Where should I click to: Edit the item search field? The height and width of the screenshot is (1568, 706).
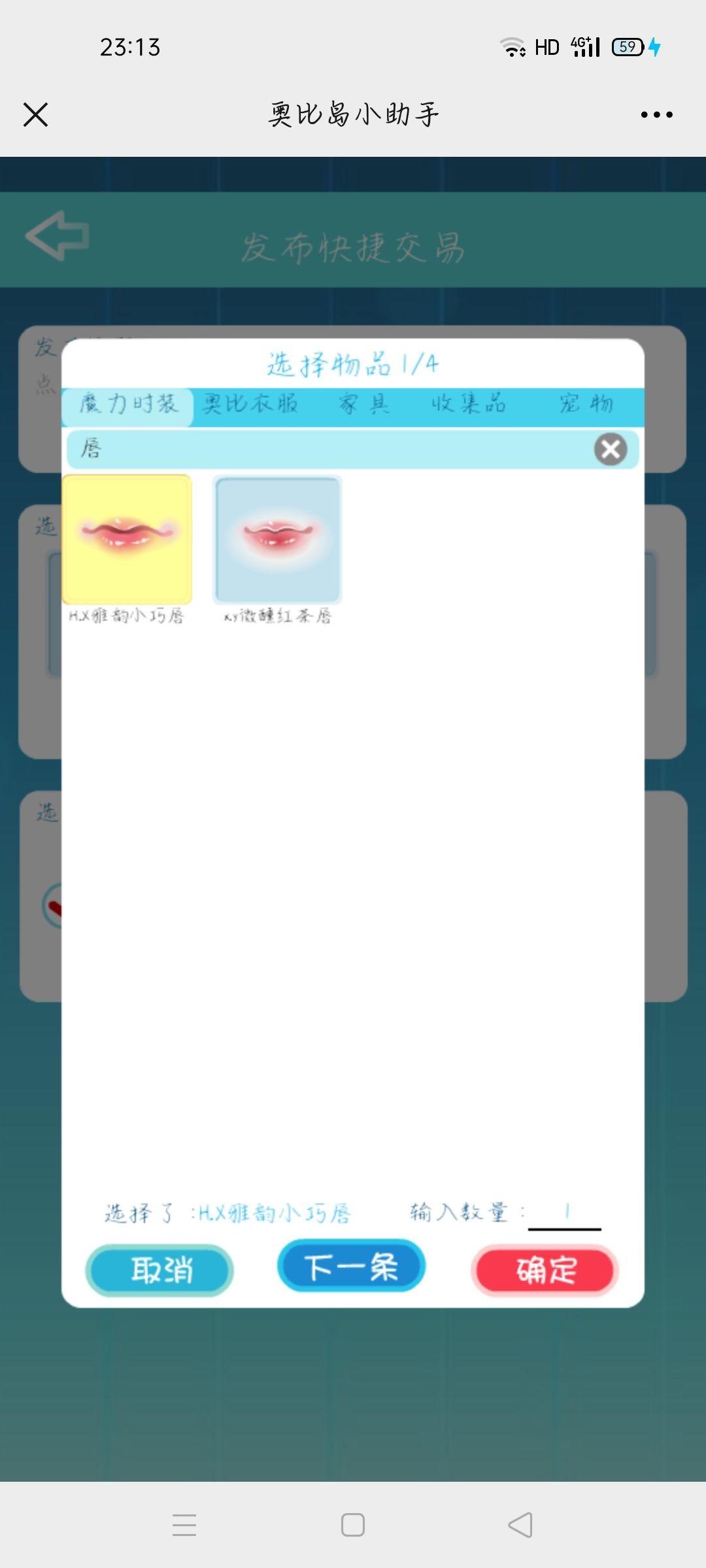(327, 449)
